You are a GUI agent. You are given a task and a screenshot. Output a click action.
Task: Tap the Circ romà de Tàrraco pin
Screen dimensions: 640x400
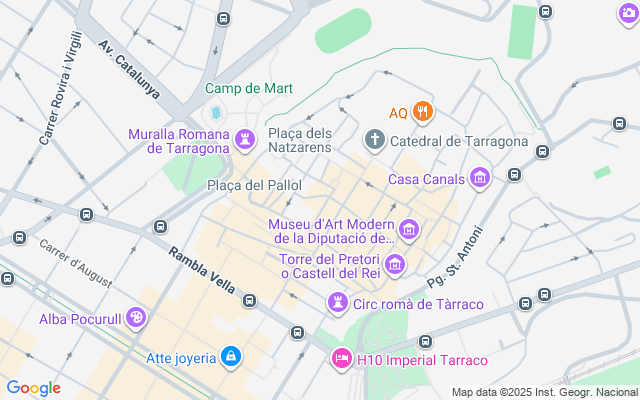pos(339,302)
